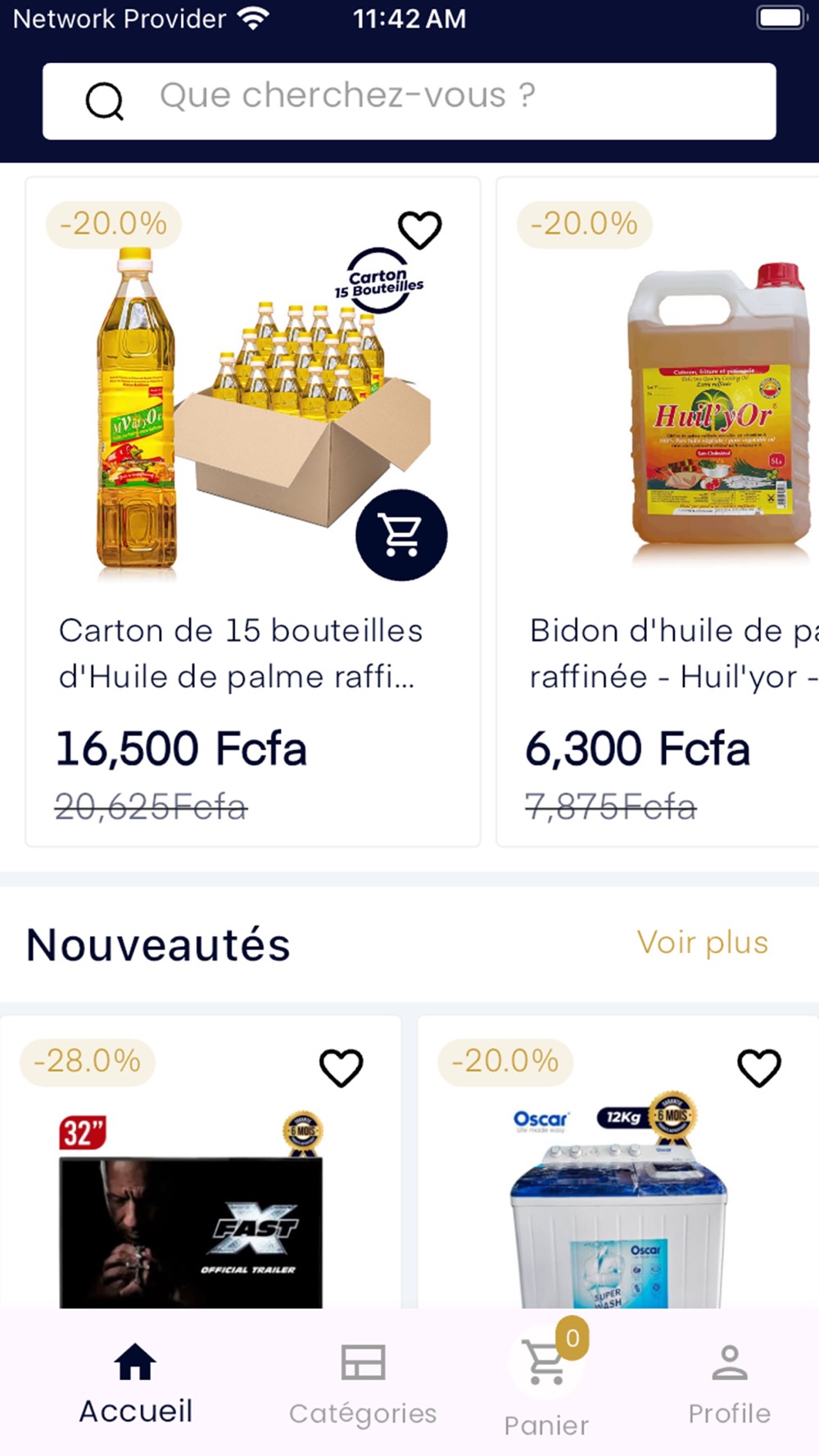Add Carton de 15 bouteilles to cart
Image resolution: width=819 pixels, height=1456 pixels.
401,536
